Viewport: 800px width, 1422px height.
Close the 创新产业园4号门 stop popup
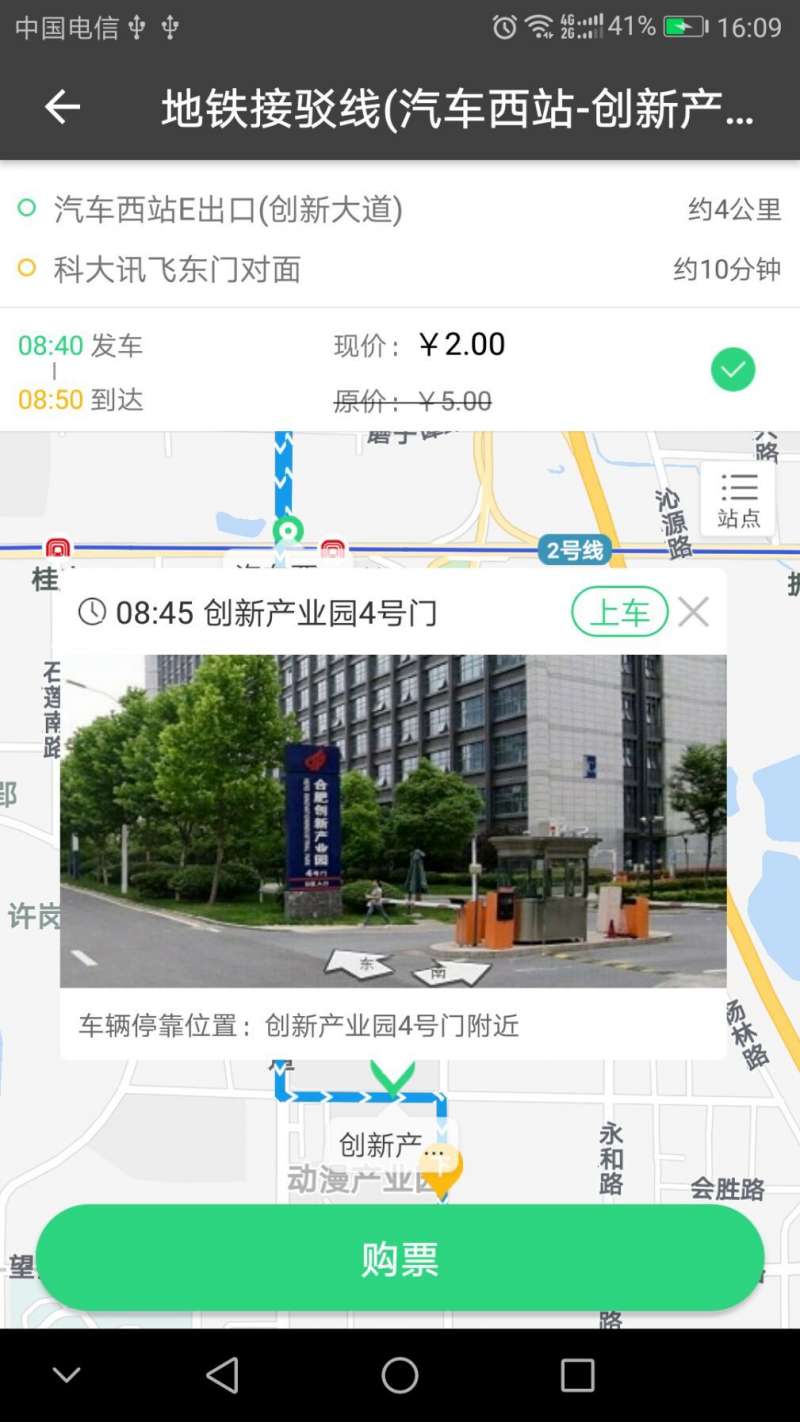(x=693, y=612)
